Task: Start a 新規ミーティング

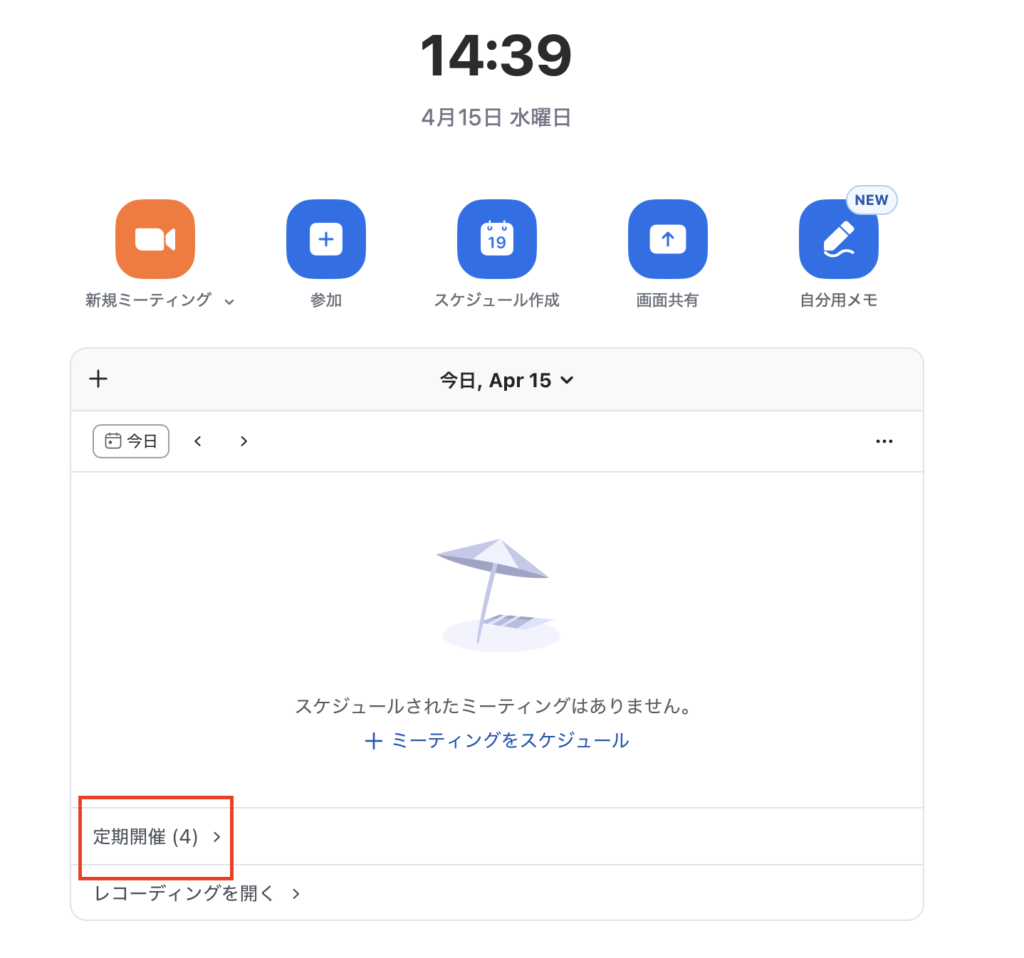Action: [x=155, y=239]
